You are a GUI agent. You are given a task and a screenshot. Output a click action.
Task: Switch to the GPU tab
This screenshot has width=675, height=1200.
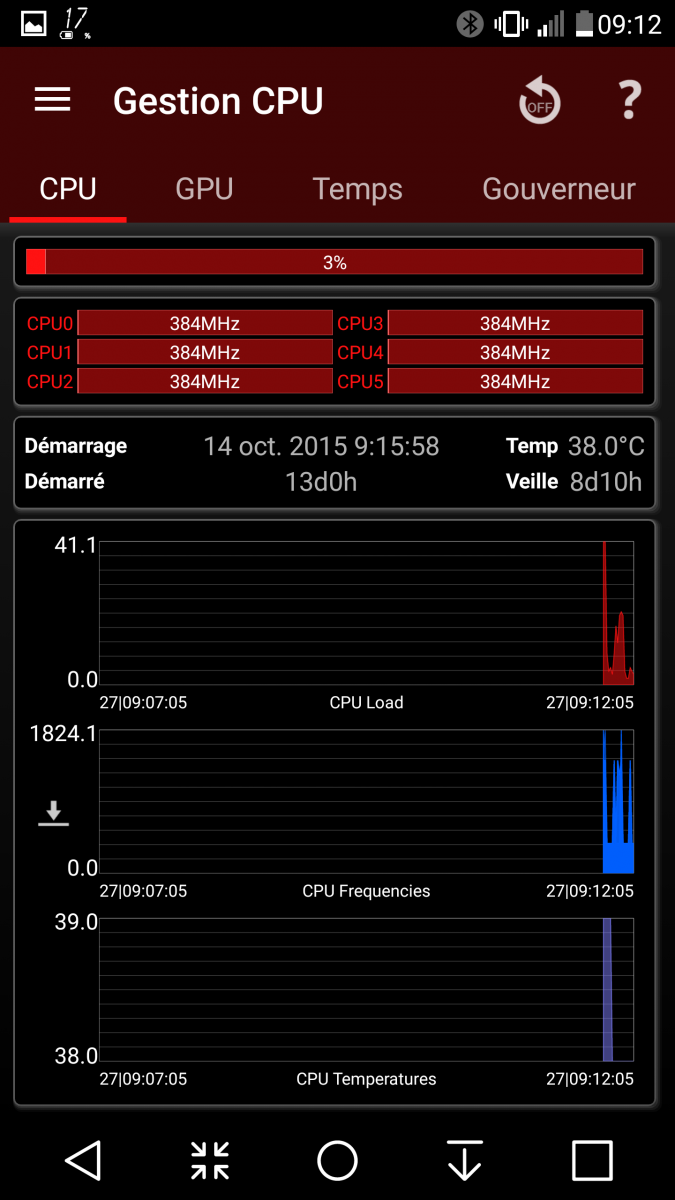(x=204, y=189)
